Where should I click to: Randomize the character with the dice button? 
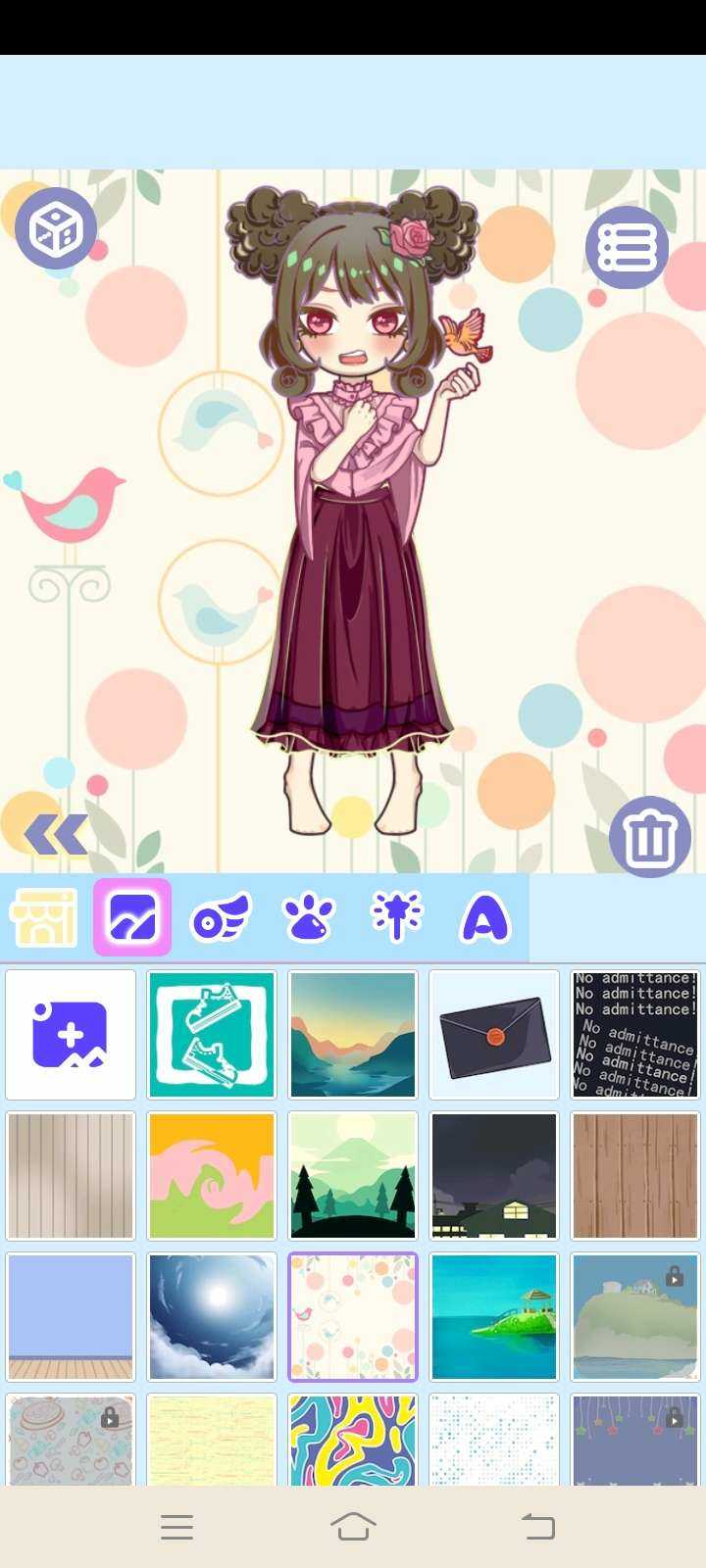tap(56, 228)
